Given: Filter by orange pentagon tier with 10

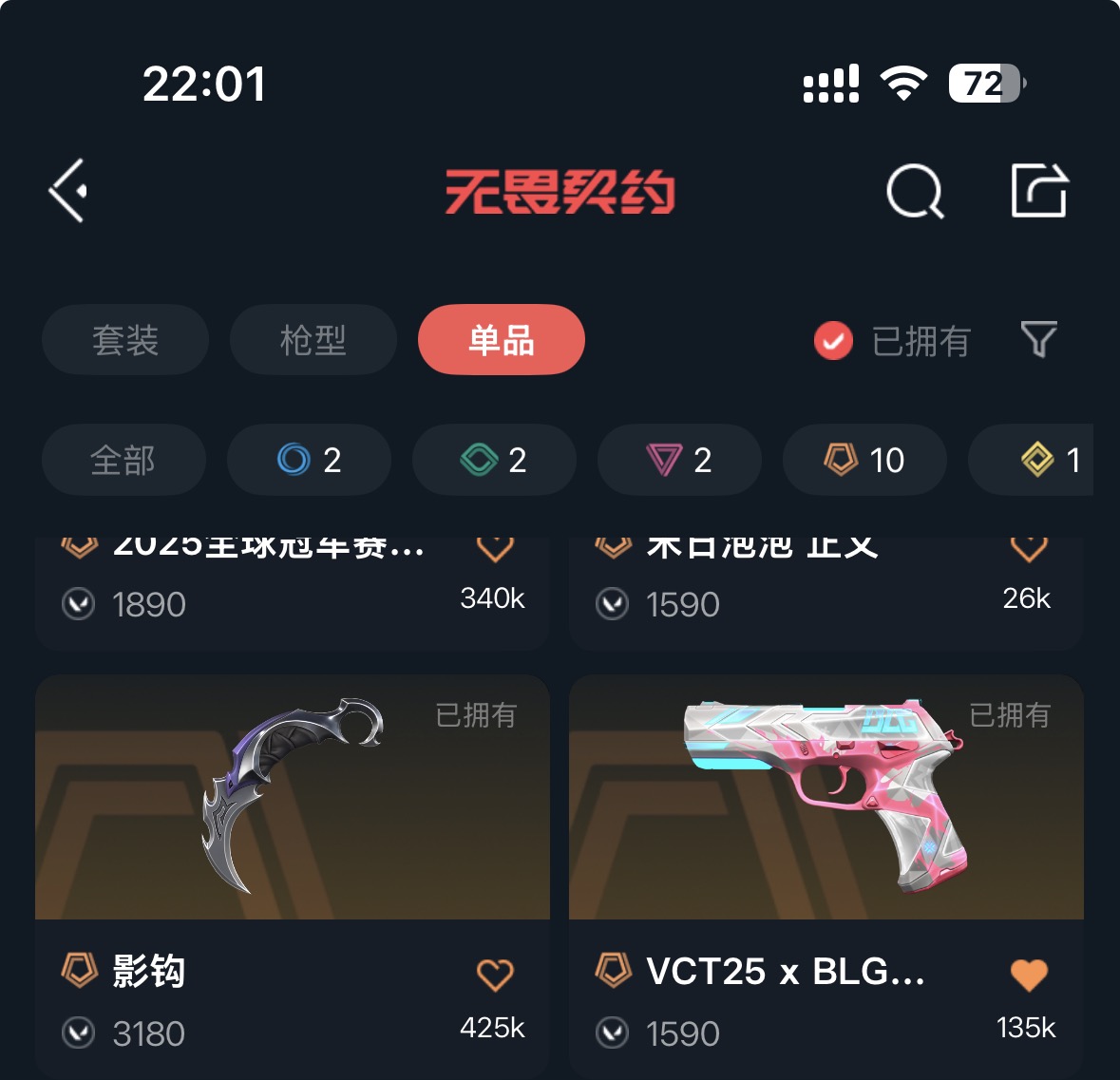Looking at the screenshot, I should (x=864, y=461).
